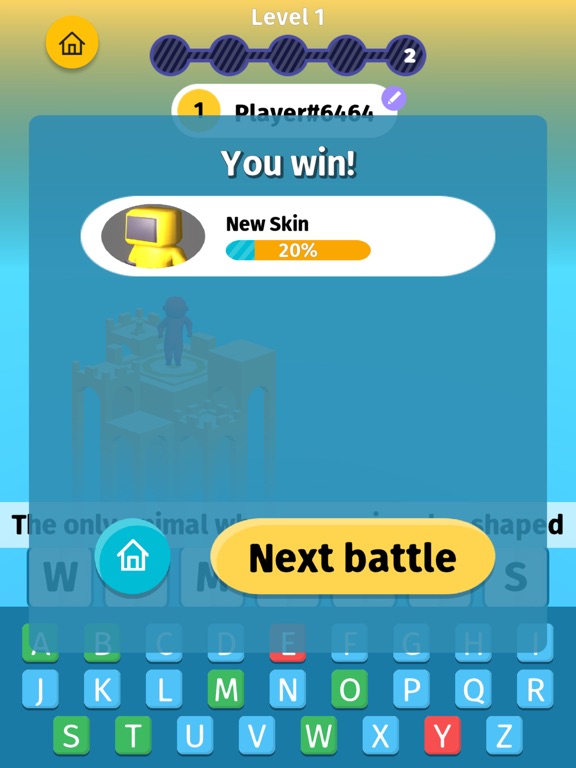Image resolution: width=576 pixels, height=768 pixels.
Task: Select the letter R key
Action: [535, 689]
